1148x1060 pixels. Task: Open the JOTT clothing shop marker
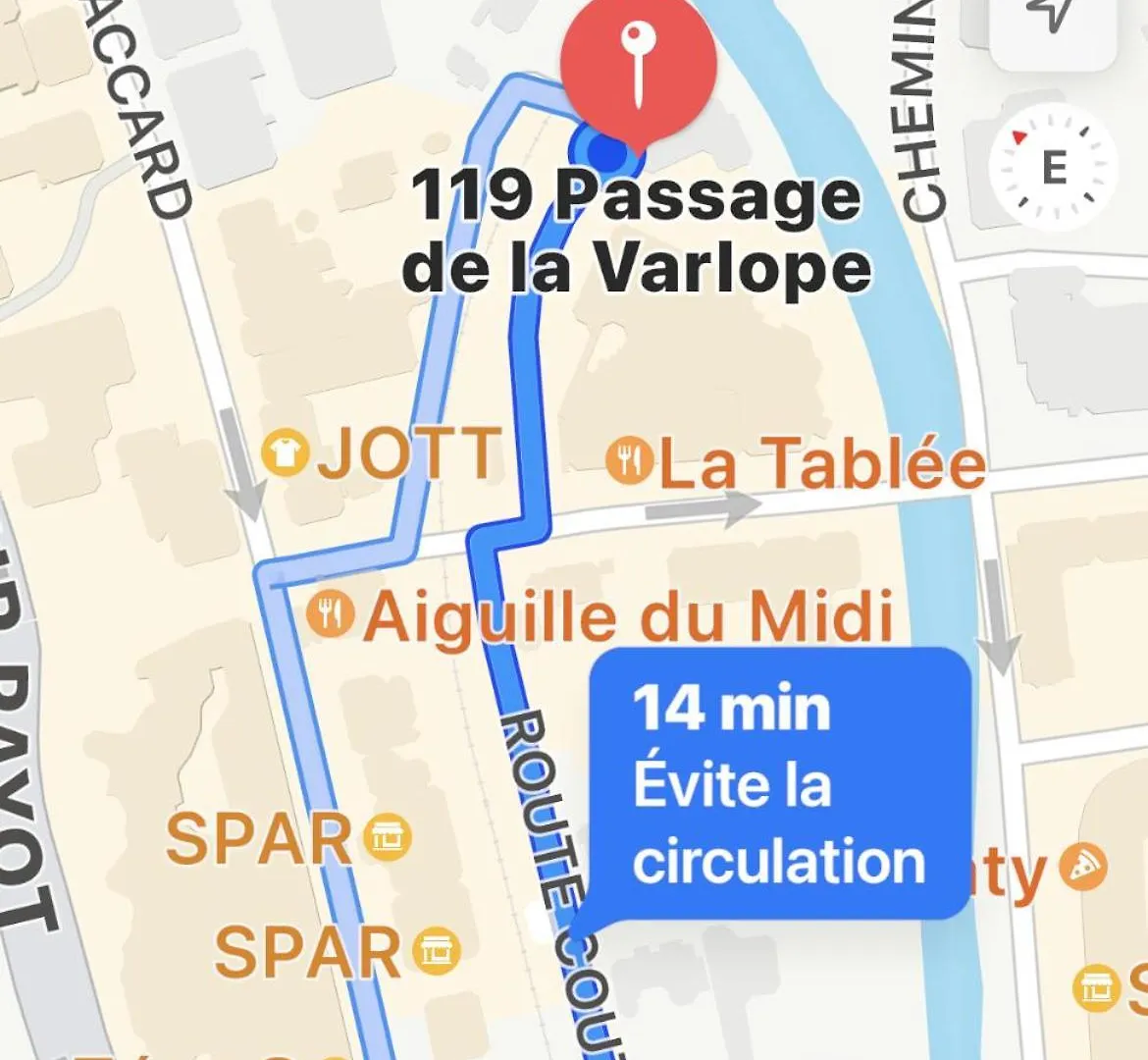pyautogui.click(x=286, y=454)
